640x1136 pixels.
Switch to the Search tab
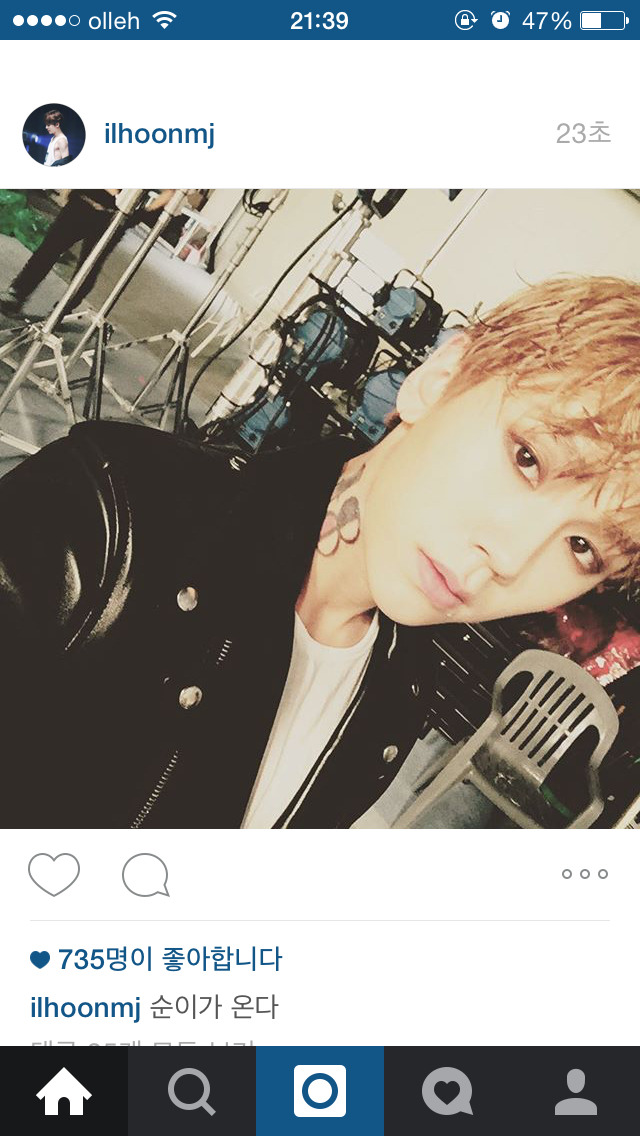click(192, 1091)
